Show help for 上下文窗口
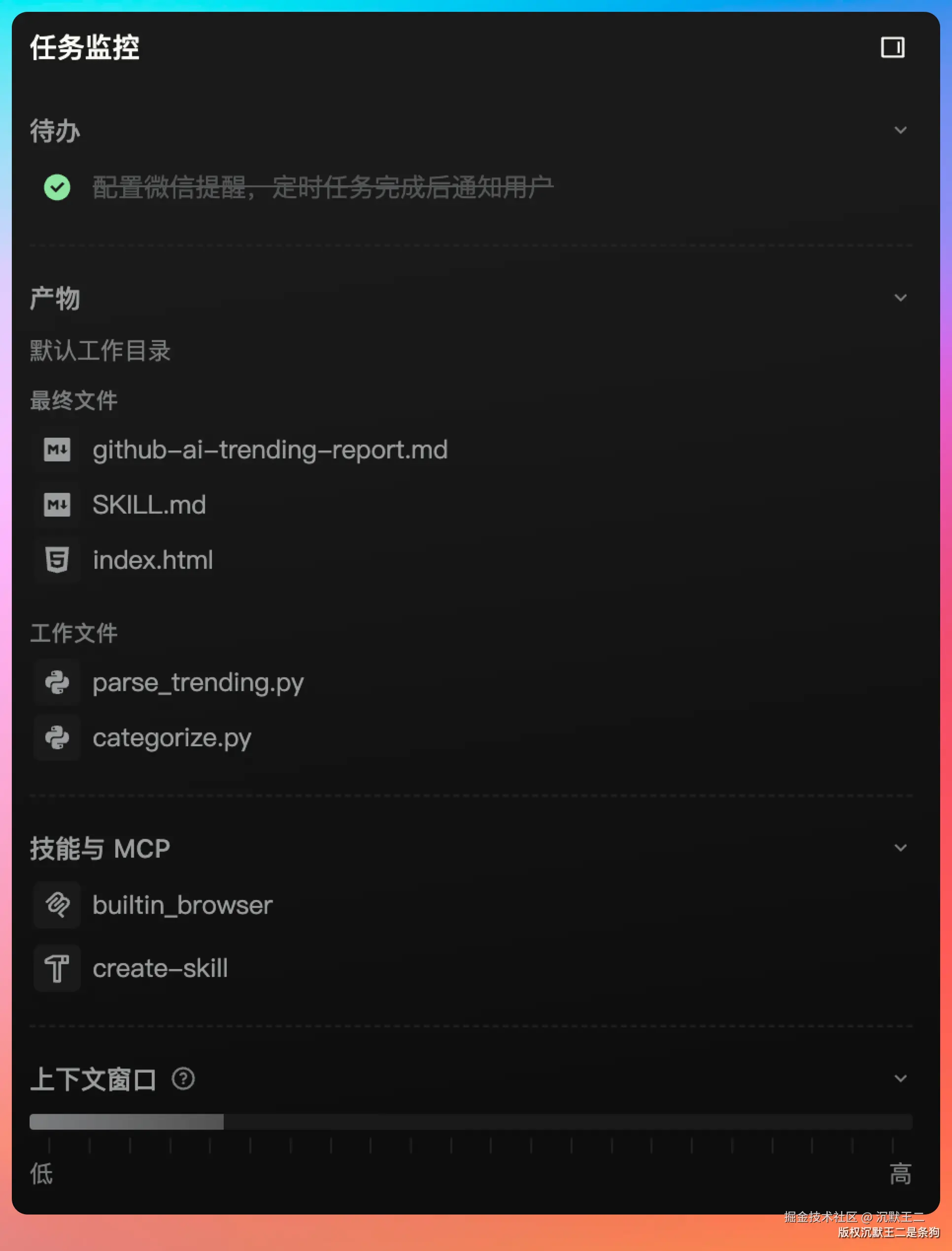The height and width of the screenshot is (1251, 952). tap(183, 1078)
